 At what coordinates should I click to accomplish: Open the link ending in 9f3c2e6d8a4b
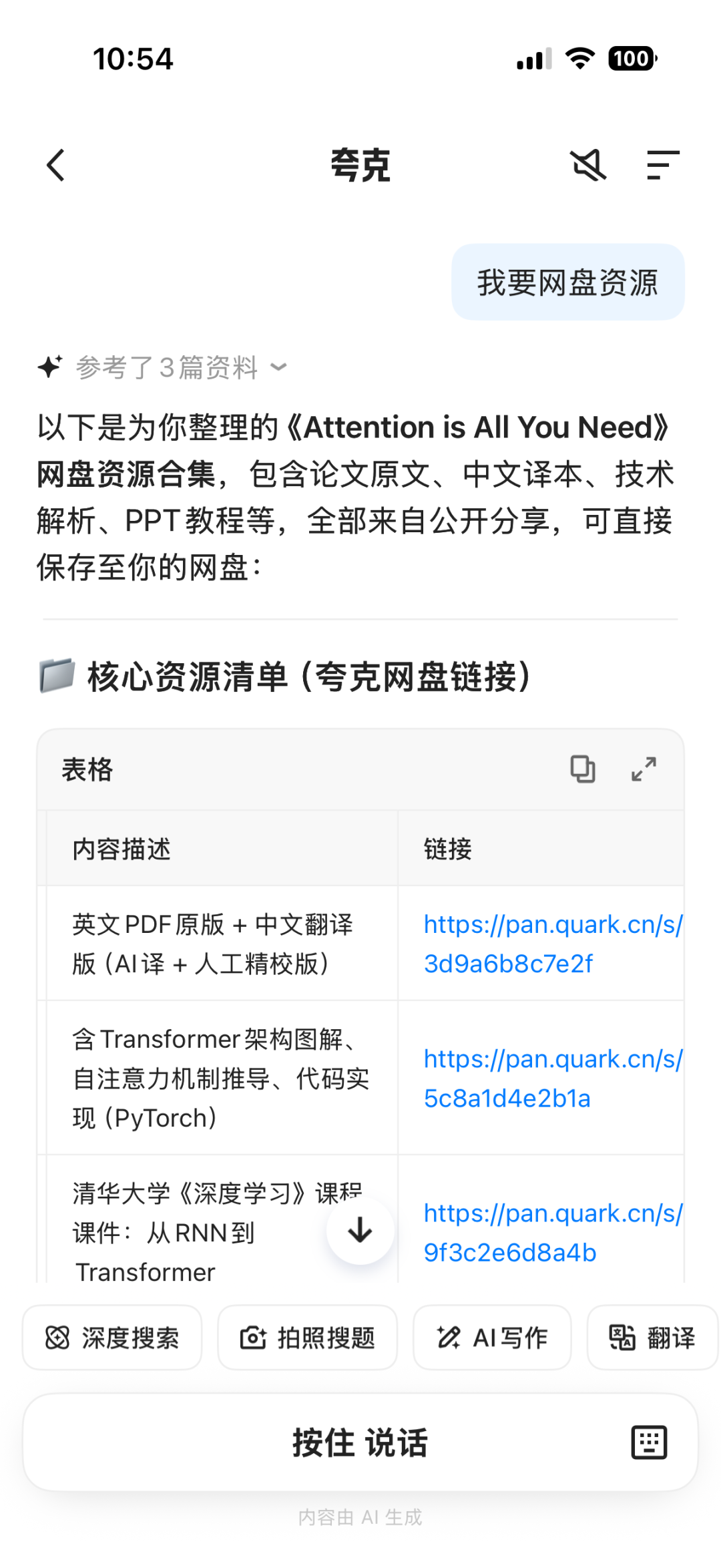point(553,1233)
